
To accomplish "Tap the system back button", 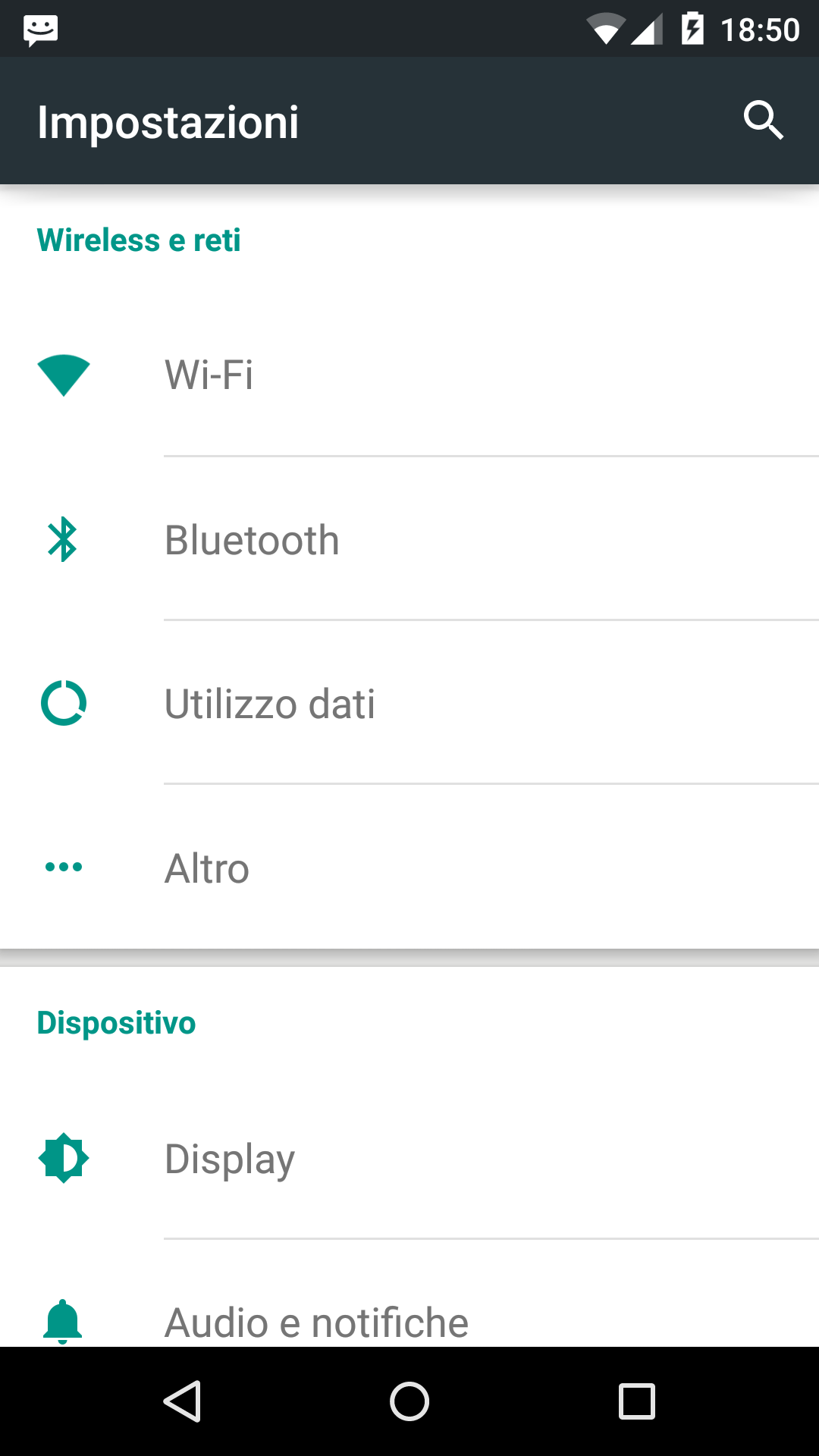I will coord(182,1401).
